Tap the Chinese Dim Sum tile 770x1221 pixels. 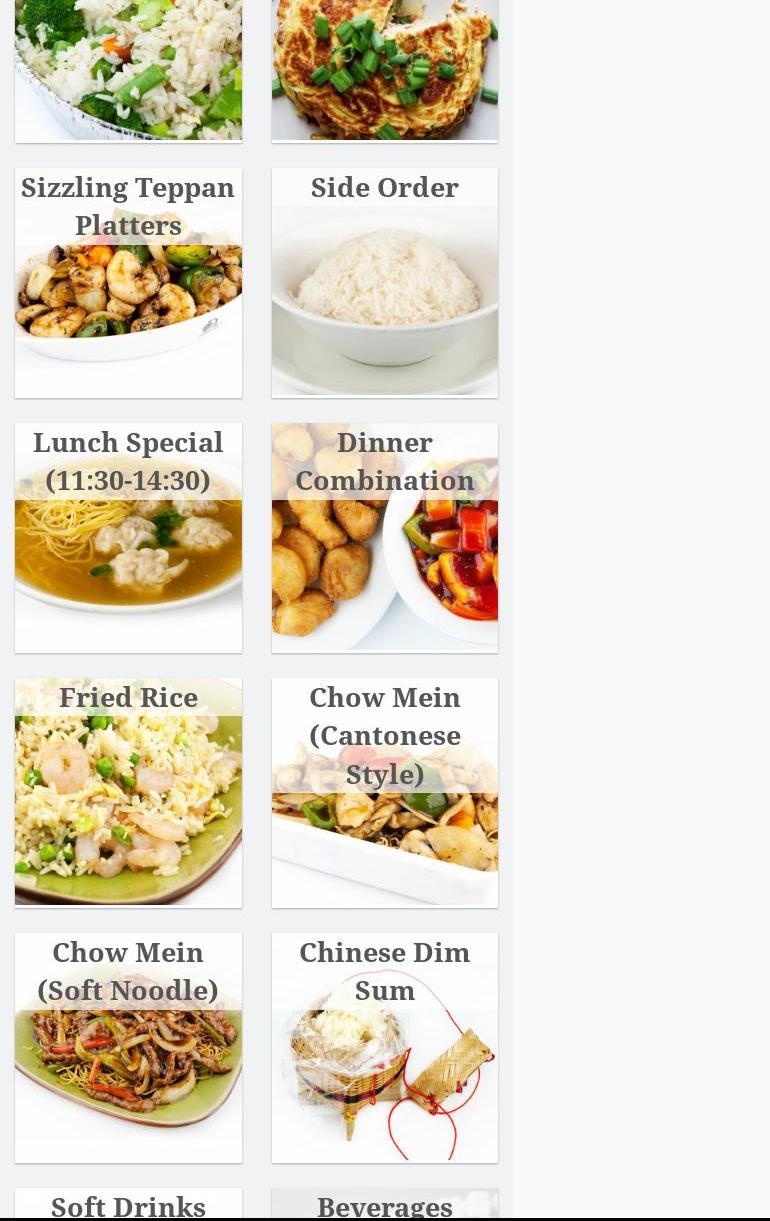[385, 1048]
